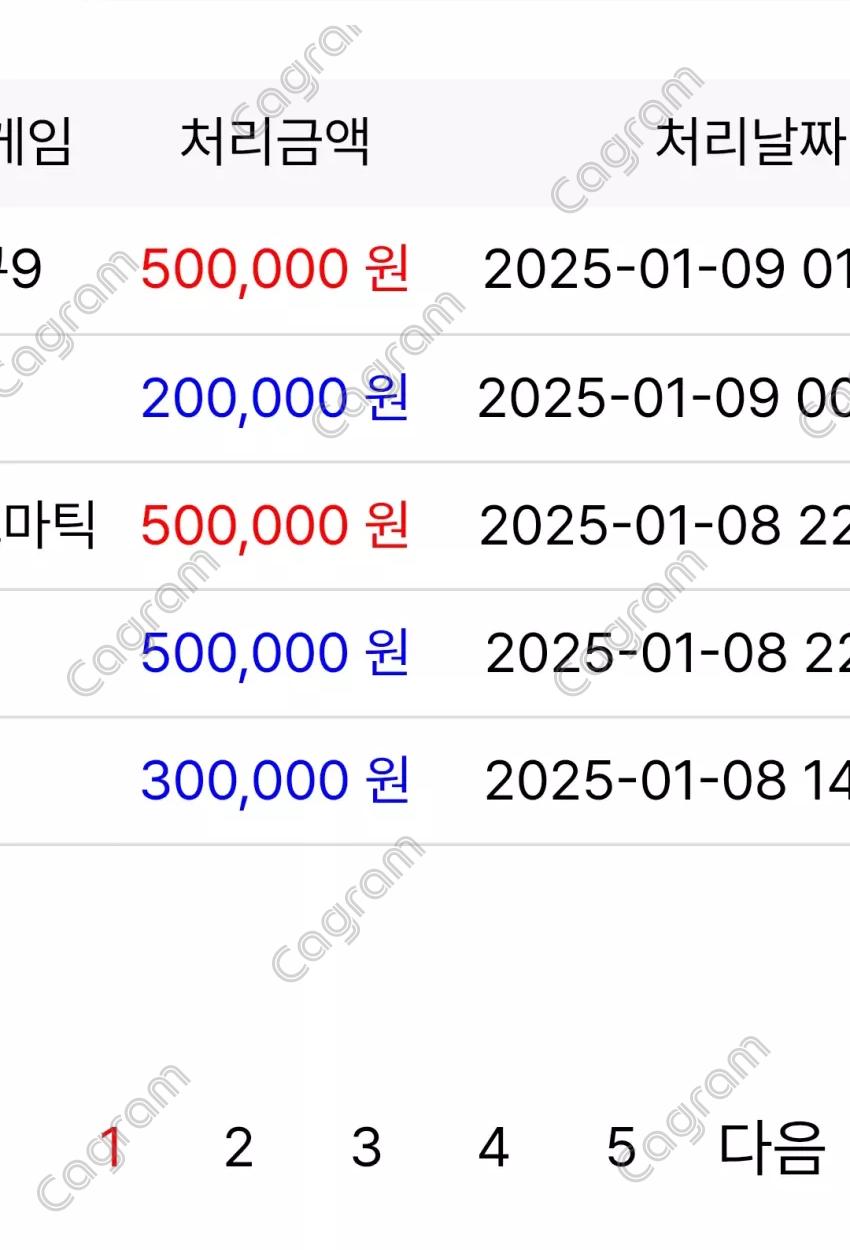The width and height of the screenshot is (850, 1250).
Task: Select the current page number 1
Action: point(111,1148)
